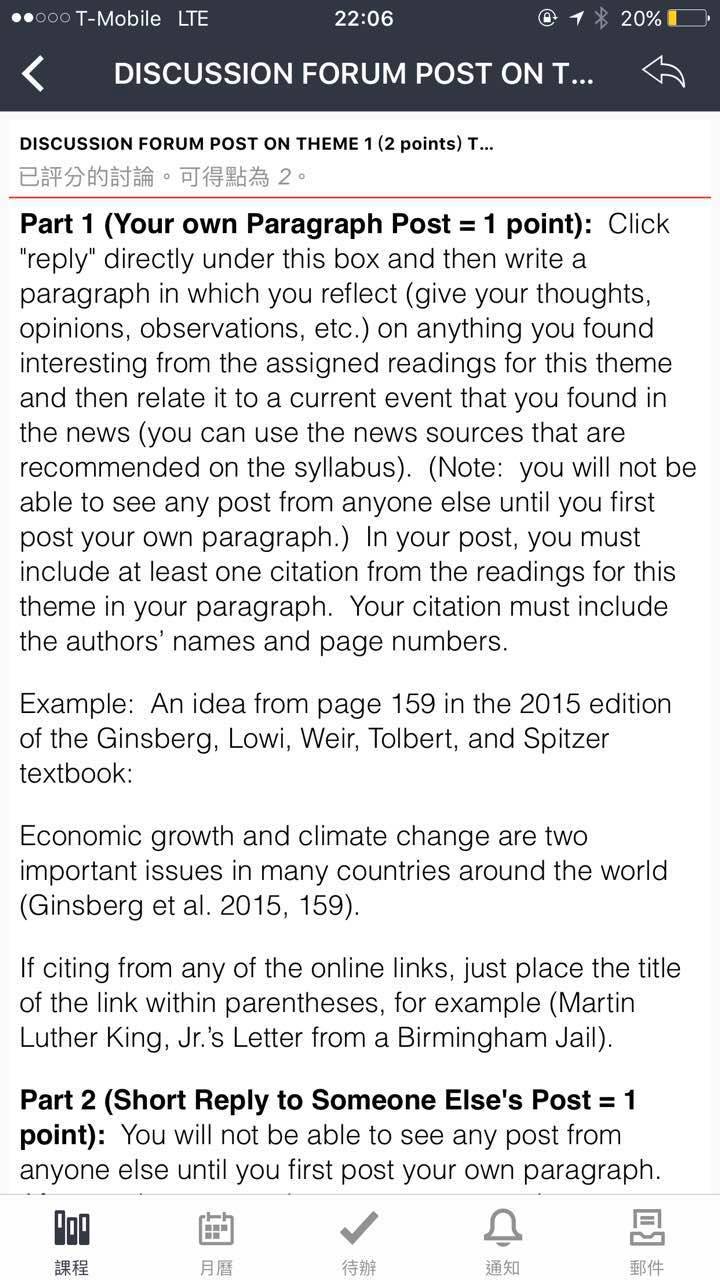Open the 通知 notifications tab
Viewport: 720px width, 1280px height.
coord(503,1240)
